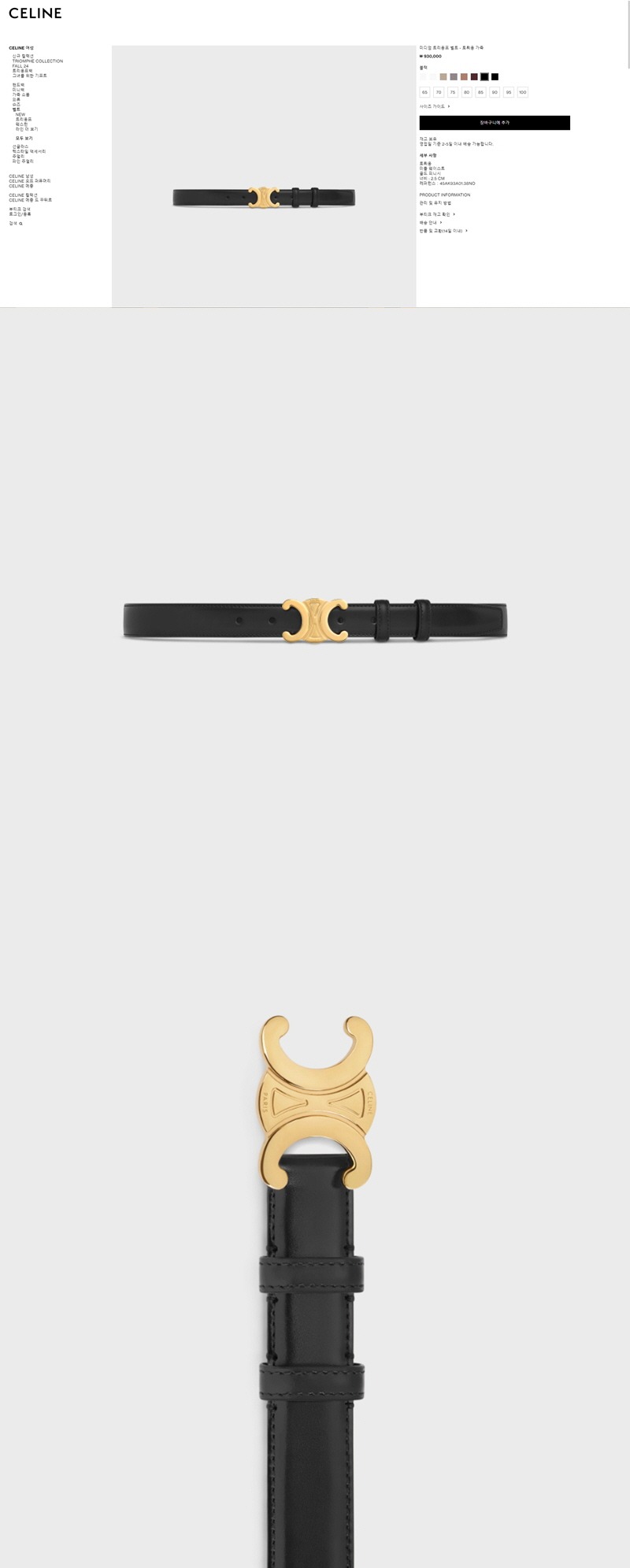Open 모두 보기 under belts menu
This screenshot has width=630, height=1568.
tap(24, 139)
